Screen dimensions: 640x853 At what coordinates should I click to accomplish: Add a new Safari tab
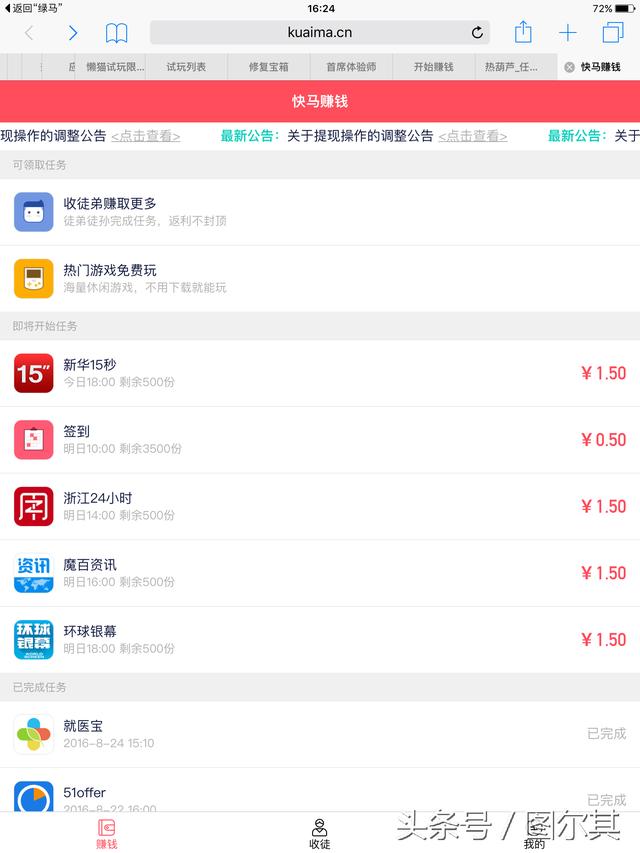568,33
